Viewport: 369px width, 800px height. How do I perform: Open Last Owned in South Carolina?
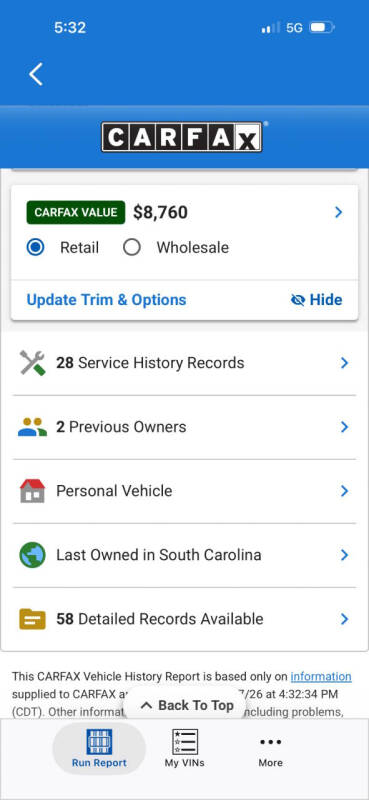point(184,555)
